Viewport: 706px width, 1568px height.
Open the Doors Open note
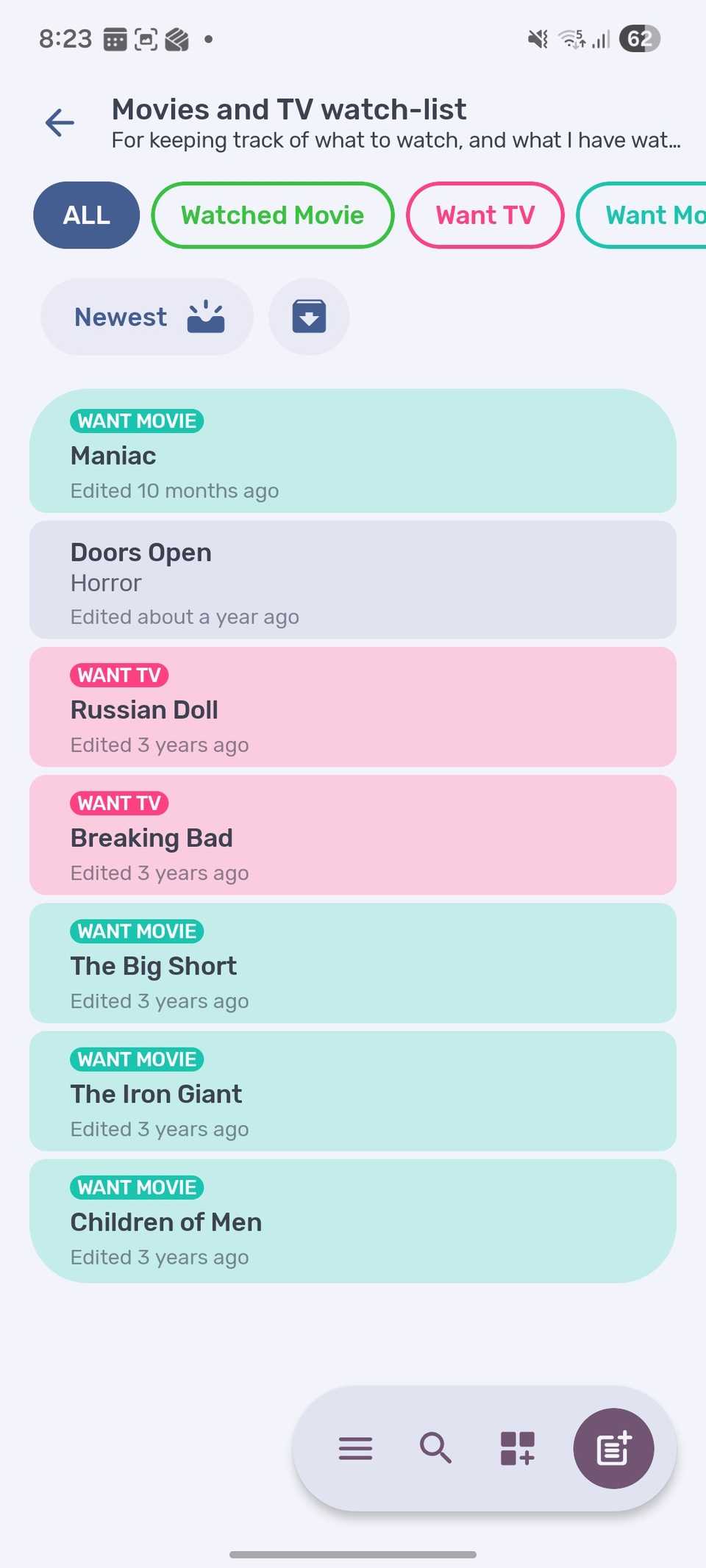click(x=352, y=580)
